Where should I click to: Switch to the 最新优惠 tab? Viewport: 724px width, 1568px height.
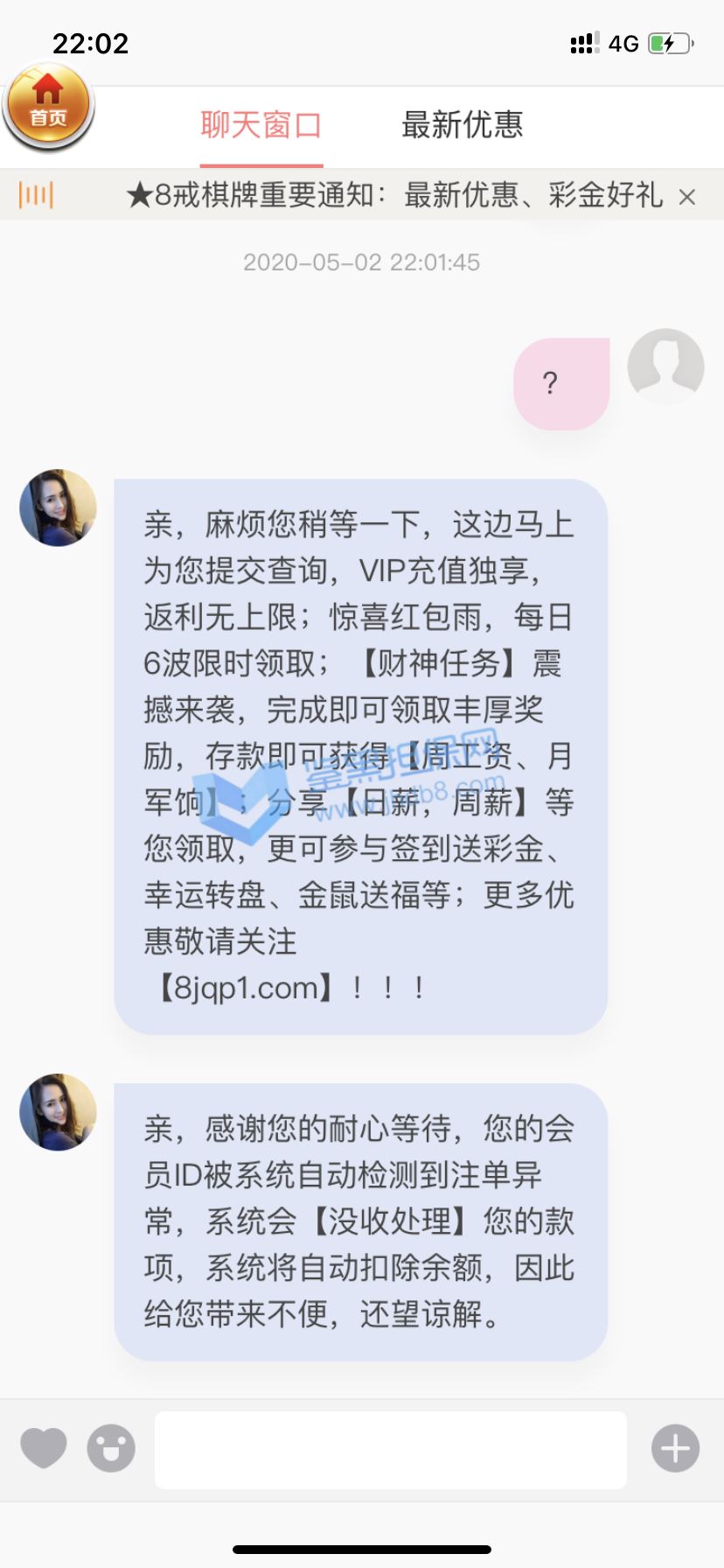pos(462,125)
